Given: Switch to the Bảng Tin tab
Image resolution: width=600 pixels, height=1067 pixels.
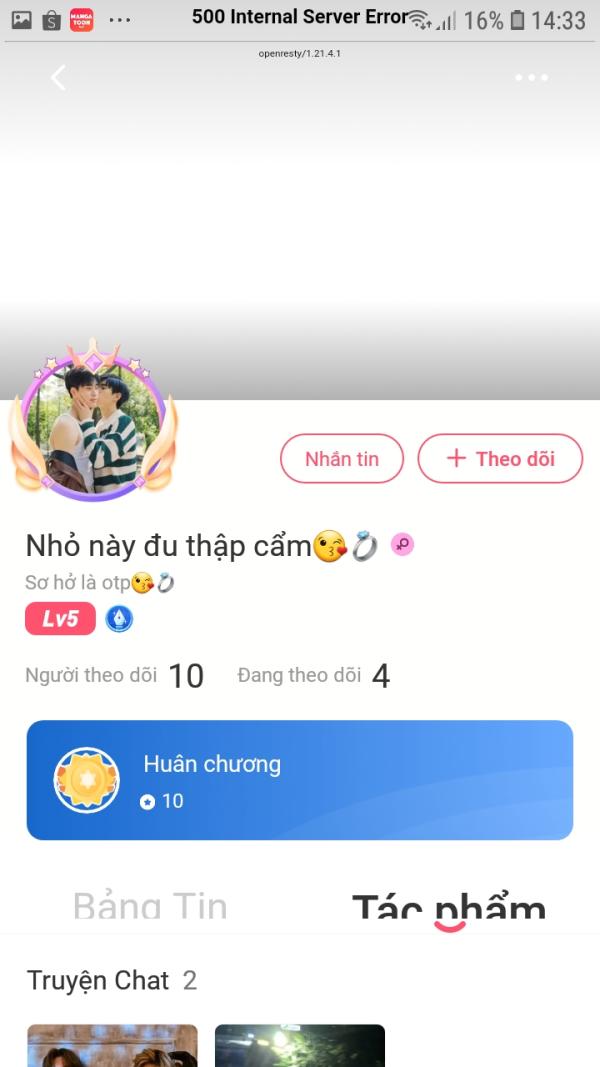Looking at the screenshot, I should (150, 906).
